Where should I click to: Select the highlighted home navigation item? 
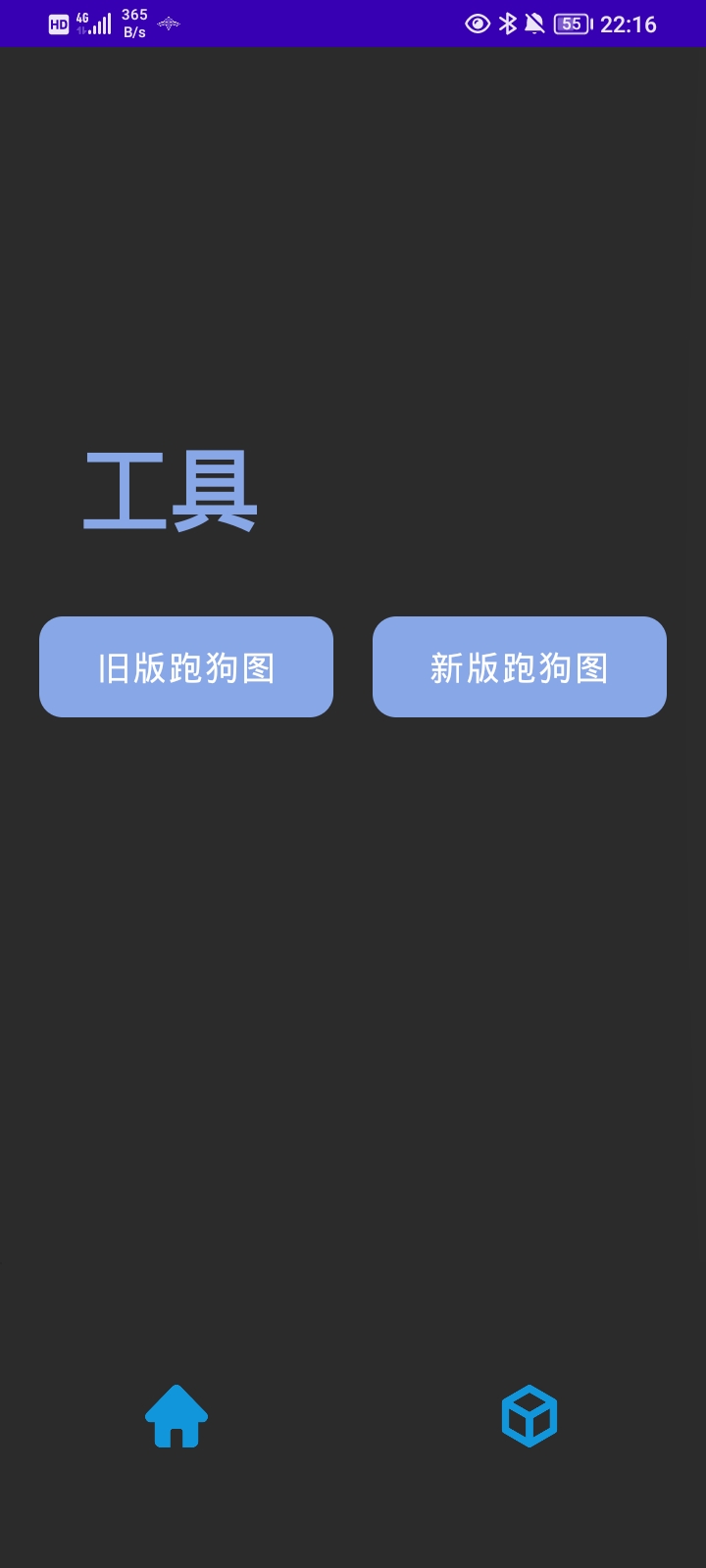click(176, 1415)
